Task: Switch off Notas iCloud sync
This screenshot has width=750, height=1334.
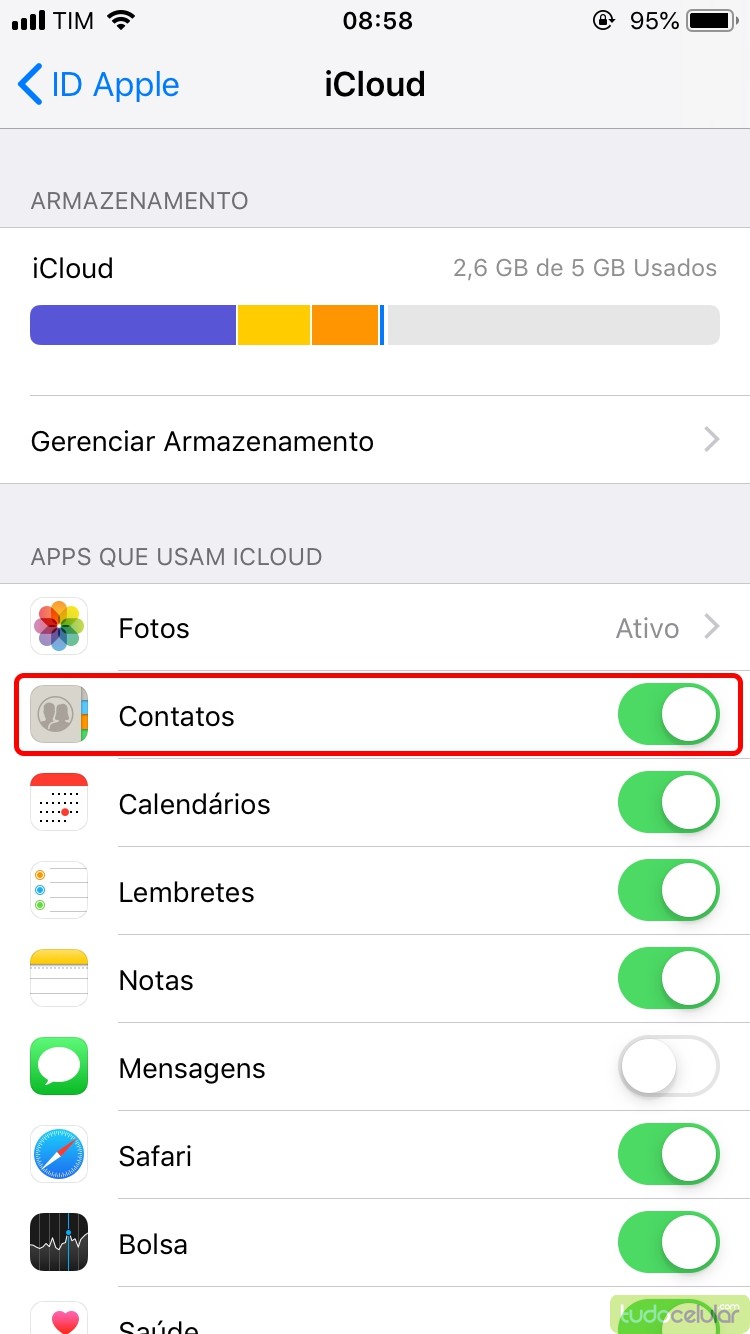Action: click(x=668, y=980)
